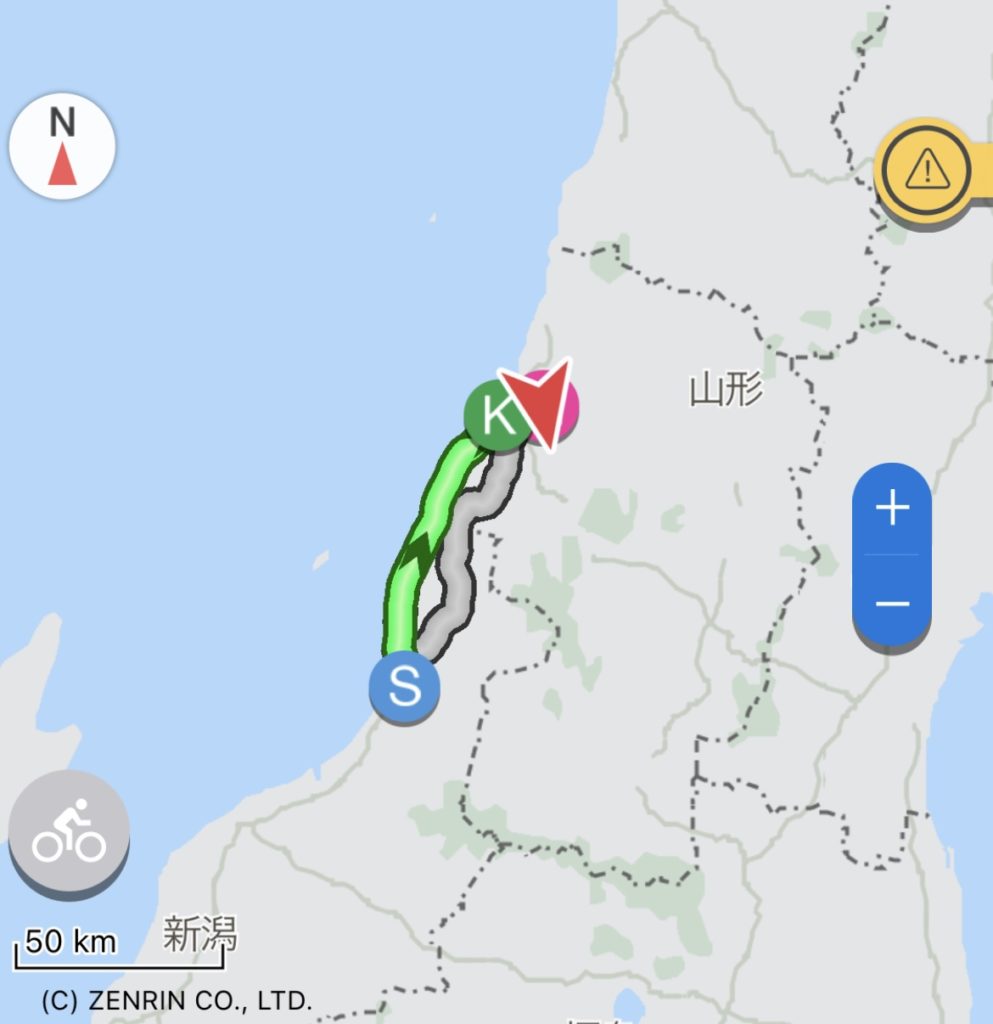
Task: Tap the bicycle mode button
Action: click(x=69, y=831)
